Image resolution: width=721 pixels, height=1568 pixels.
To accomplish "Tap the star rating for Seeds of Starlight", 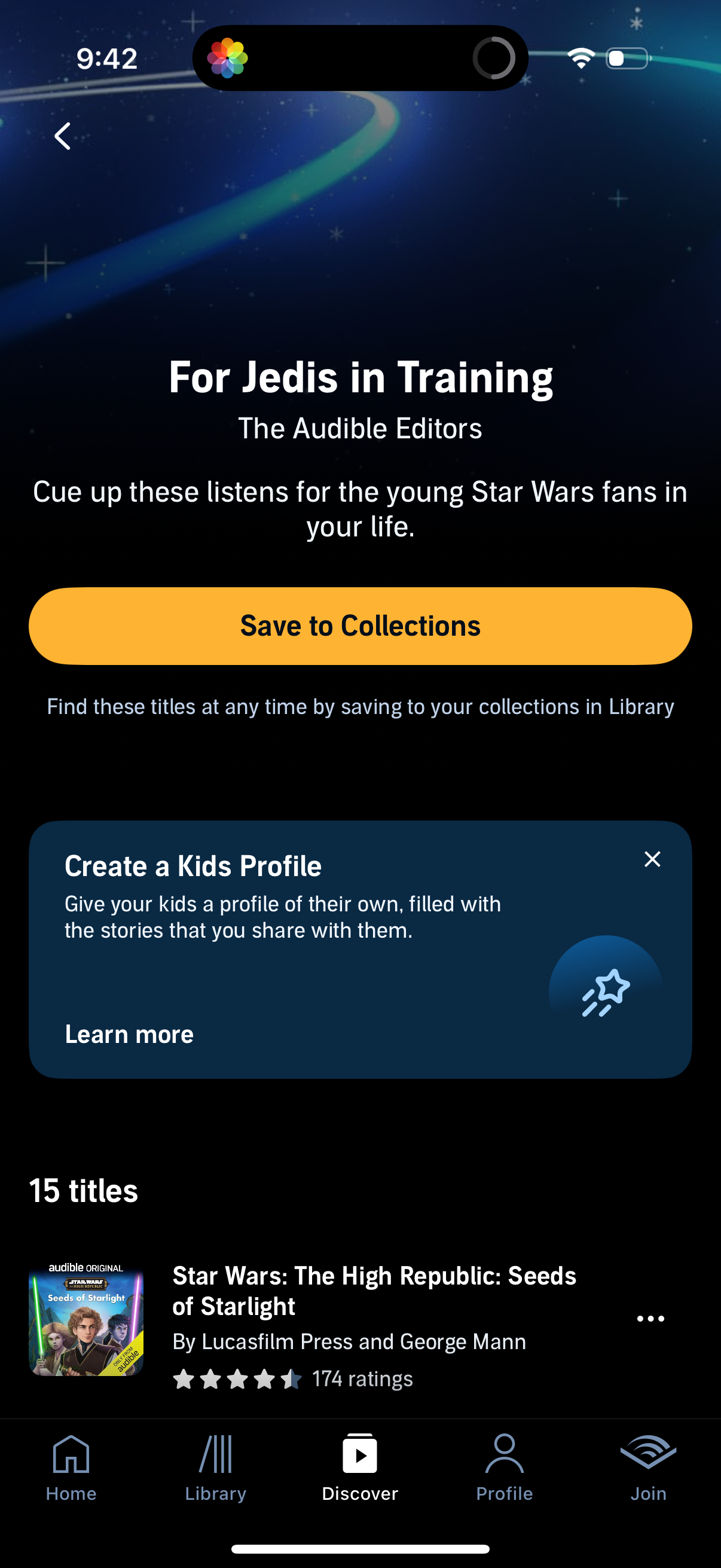I will [238, 1378].
